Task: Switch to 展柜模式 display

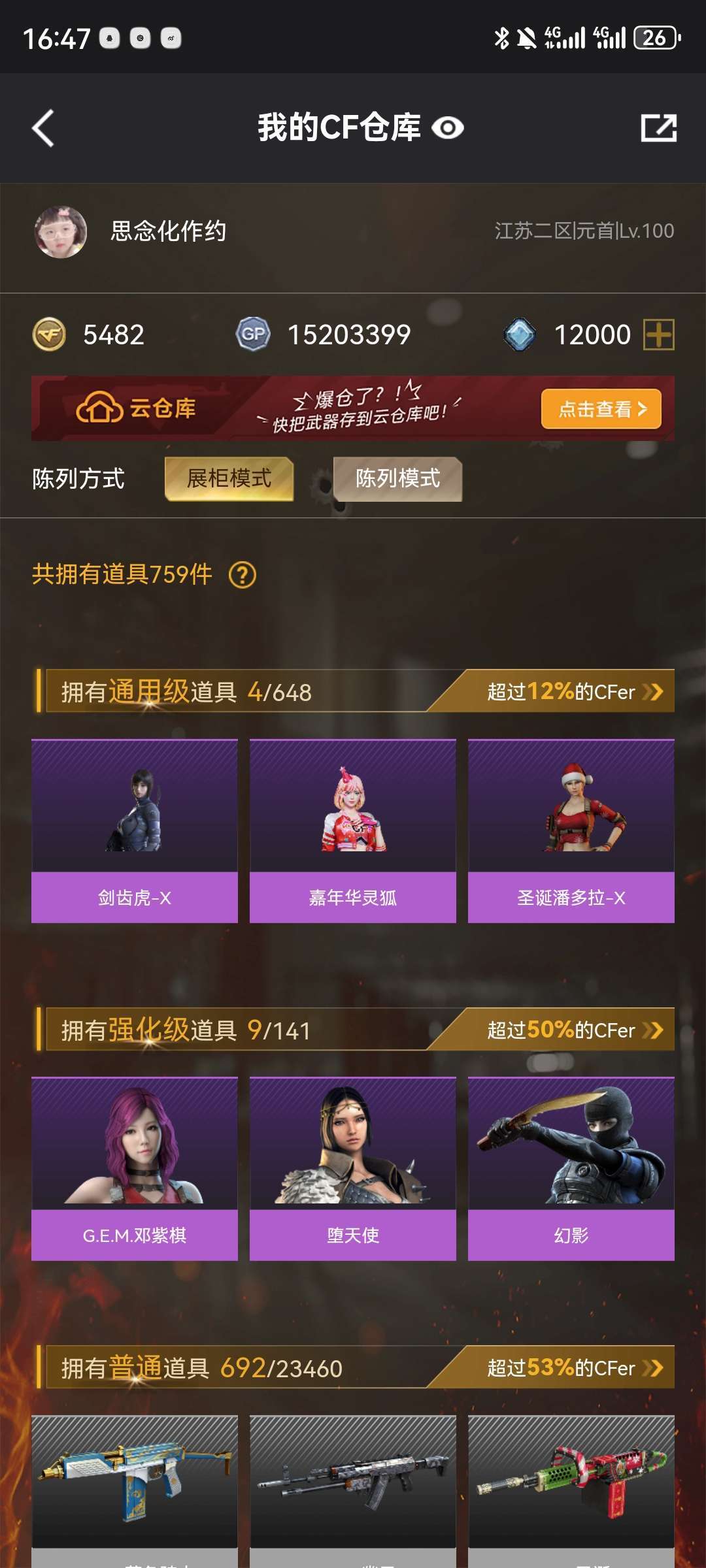Action: 229,478
